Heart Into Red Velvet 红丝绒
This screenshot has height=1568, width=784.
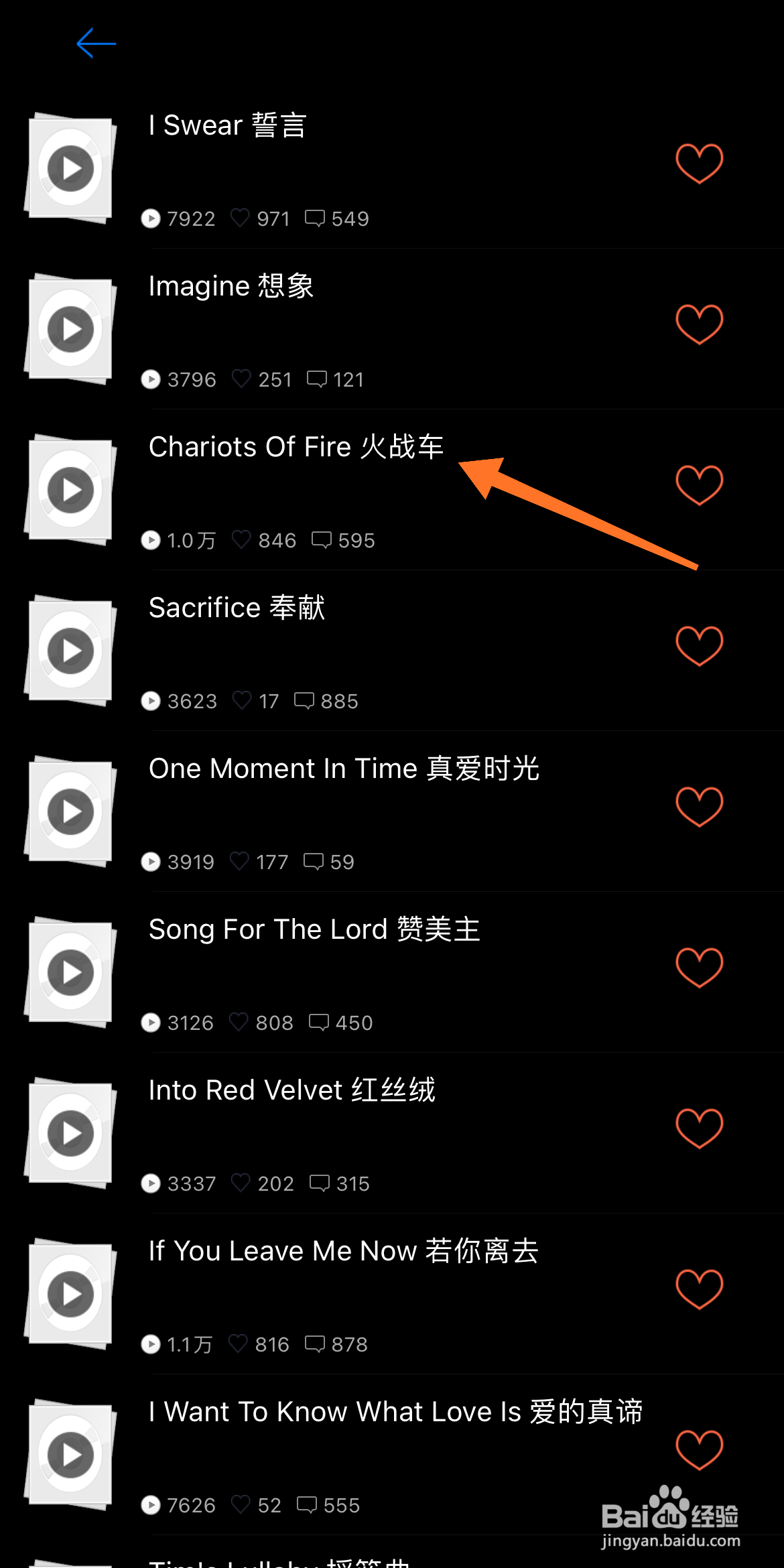(699, 1128)
